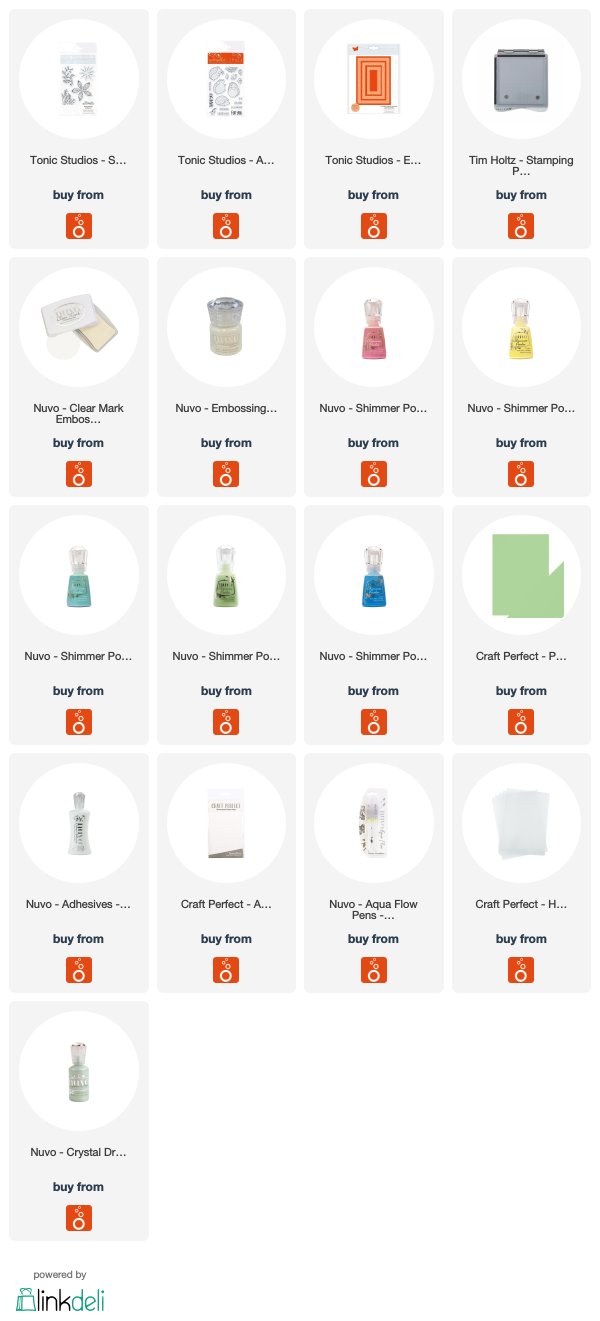Open the Tonic Studios - A... stamp set card

click(226, 129)
